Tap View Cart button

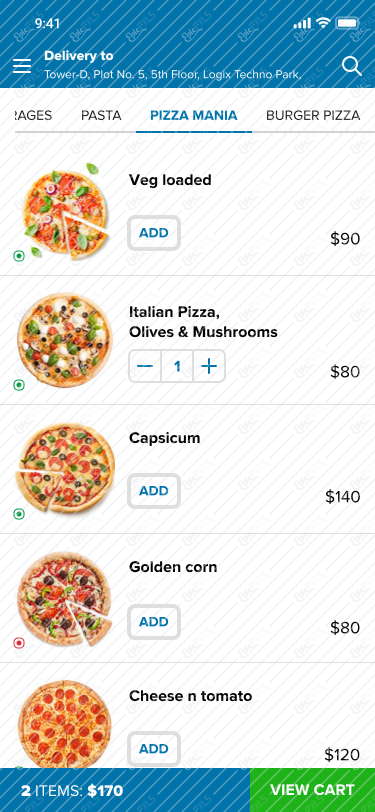click(312, 790)
